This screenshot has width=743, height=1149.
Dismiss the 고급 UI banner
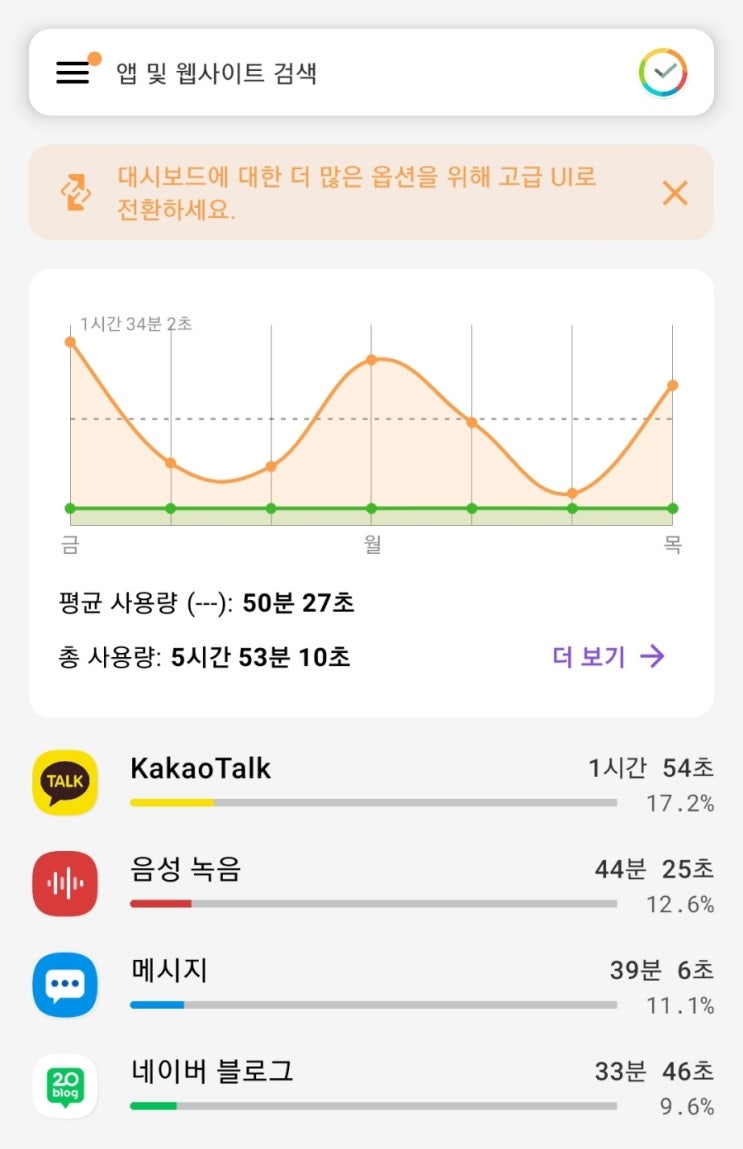[675, 193]
